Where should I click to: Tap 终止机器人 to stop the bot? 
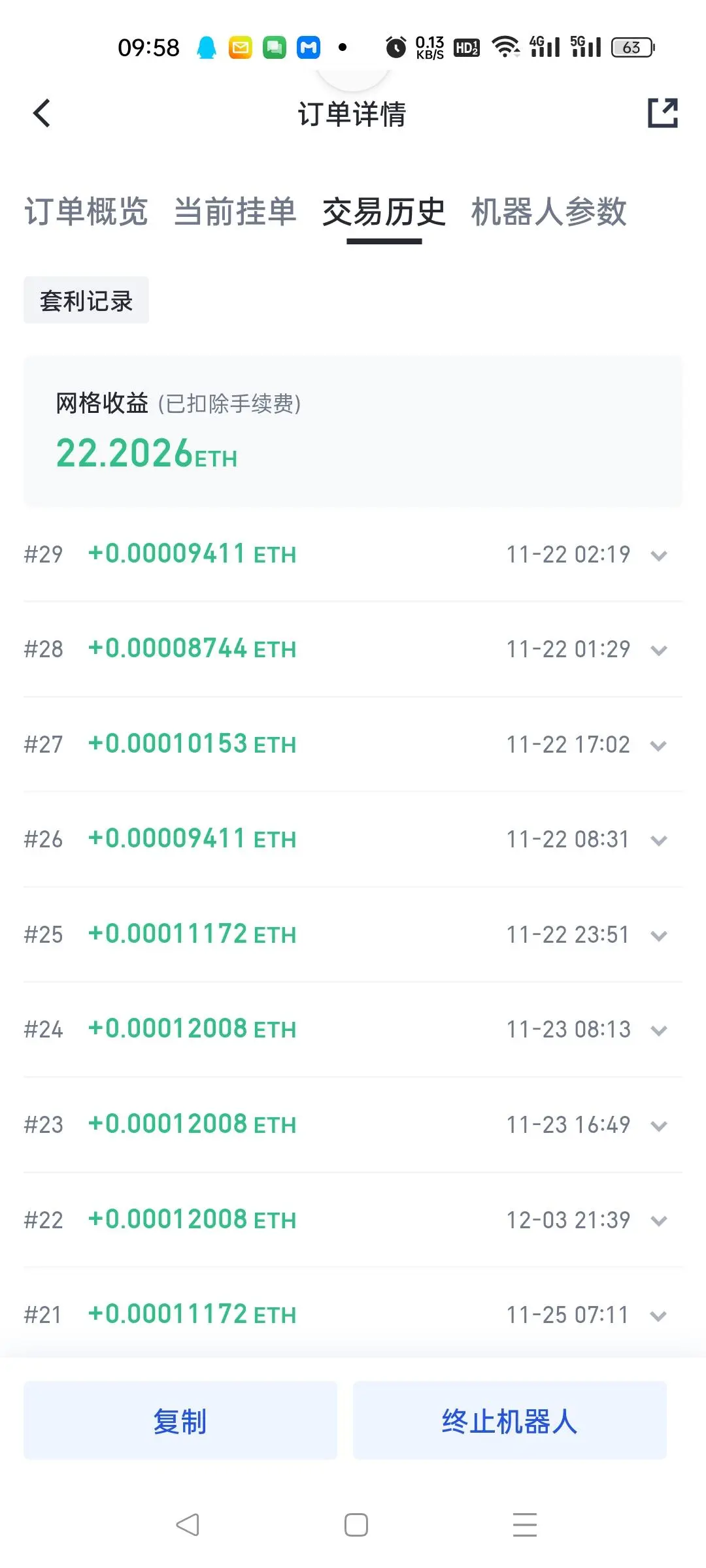click(510, 1420)
